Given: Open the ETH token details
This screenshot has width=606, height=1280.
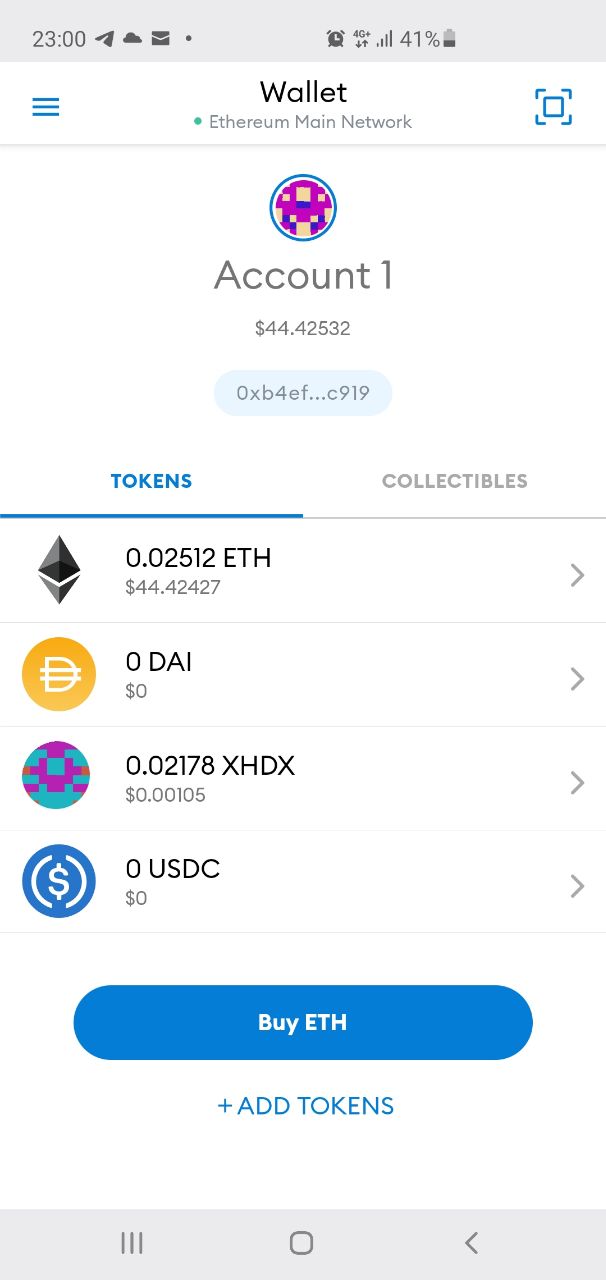Looking at the screenshot, I should tap(303, 571).
